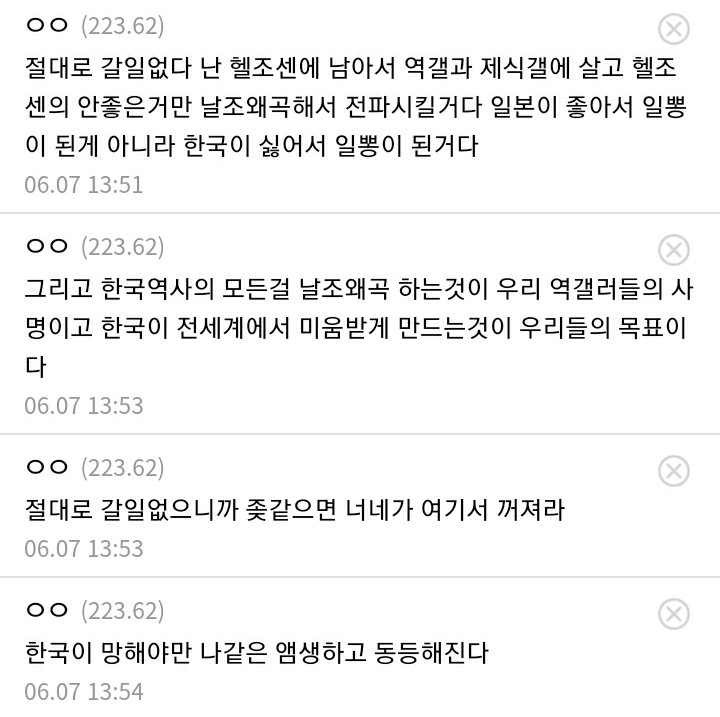720x717 pixels.
Task: Delete the comment posted at 06.07 13:51
Action: (x=675, y=29)
